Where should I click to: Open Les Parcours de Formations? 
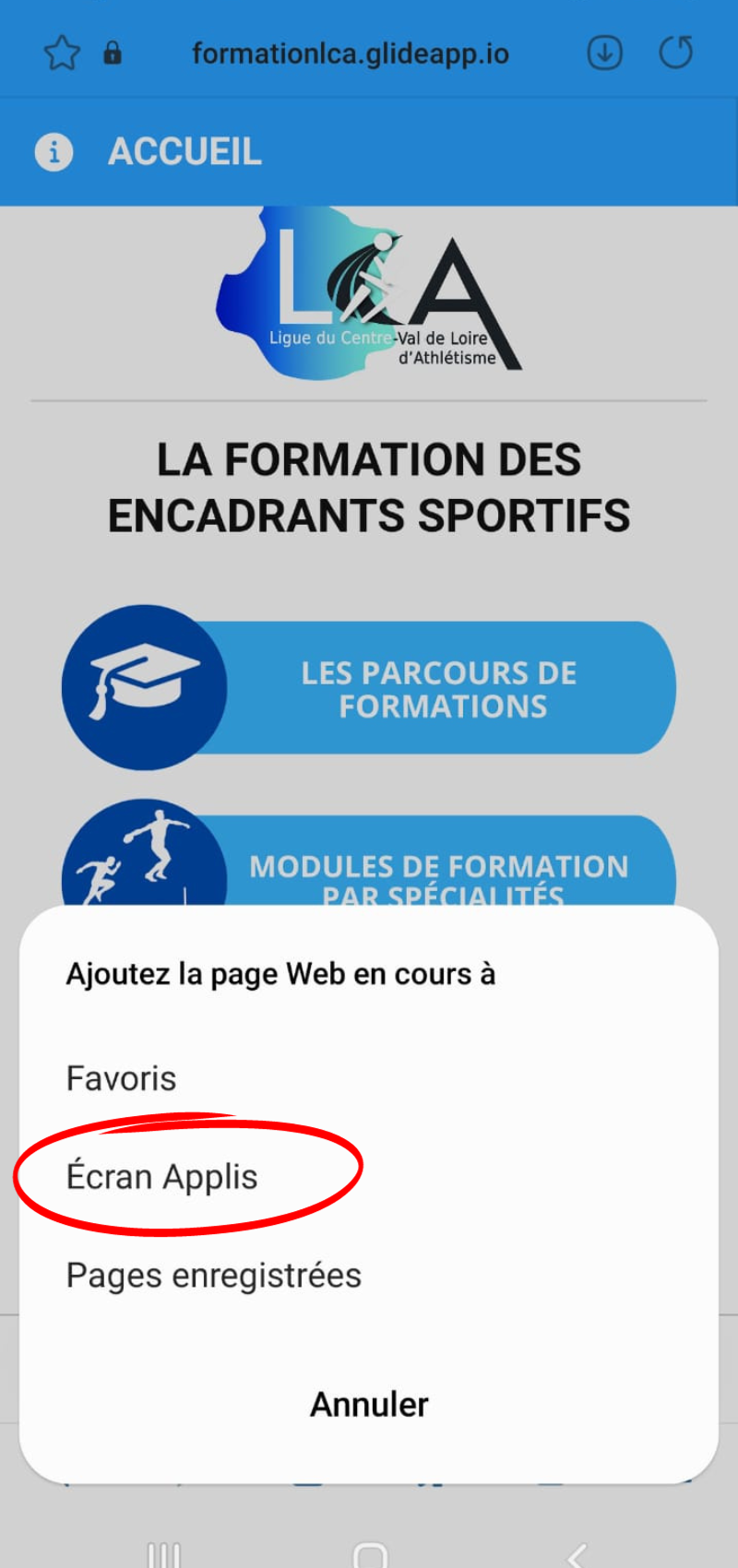pos(437,688)
